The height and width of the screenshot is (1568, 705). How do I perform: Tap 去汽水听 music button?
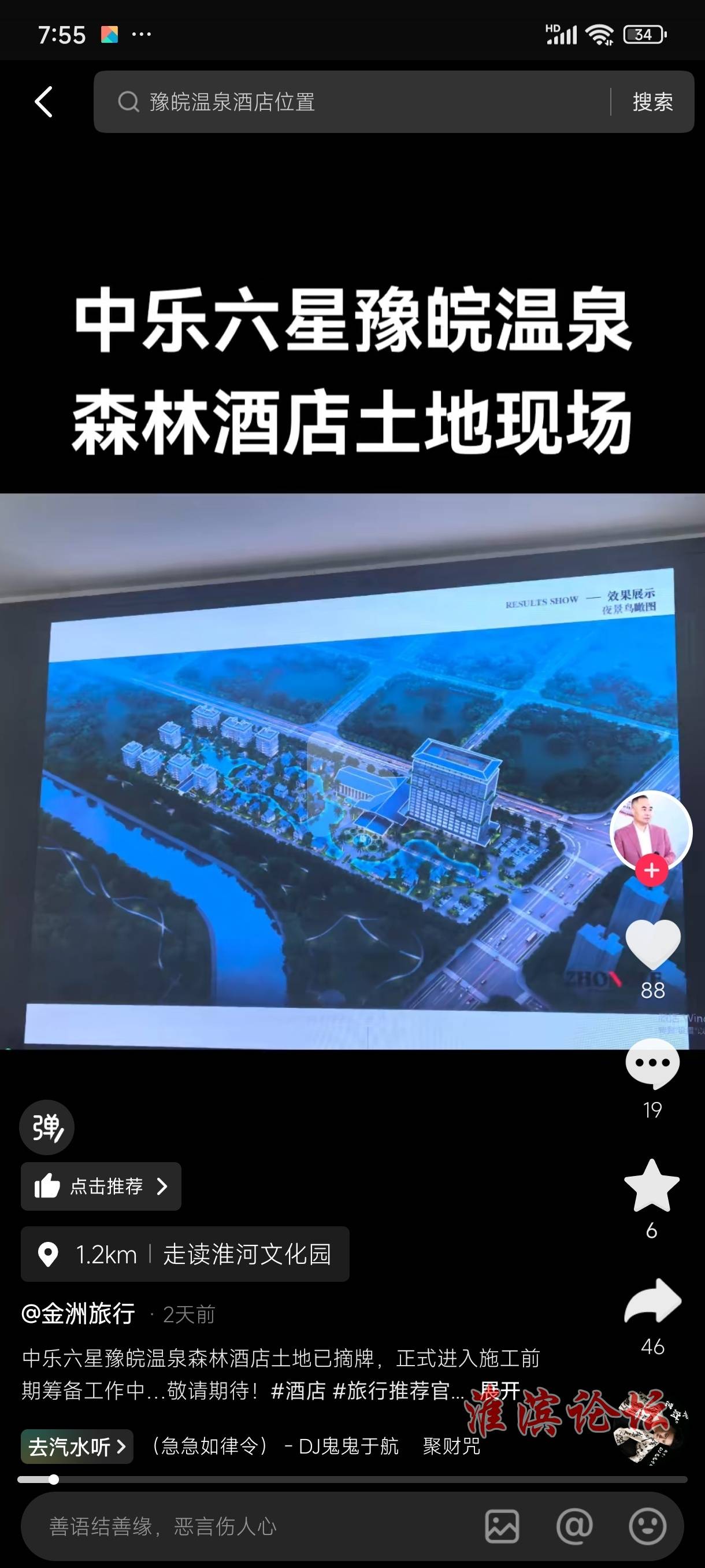tap(77, 1446)
